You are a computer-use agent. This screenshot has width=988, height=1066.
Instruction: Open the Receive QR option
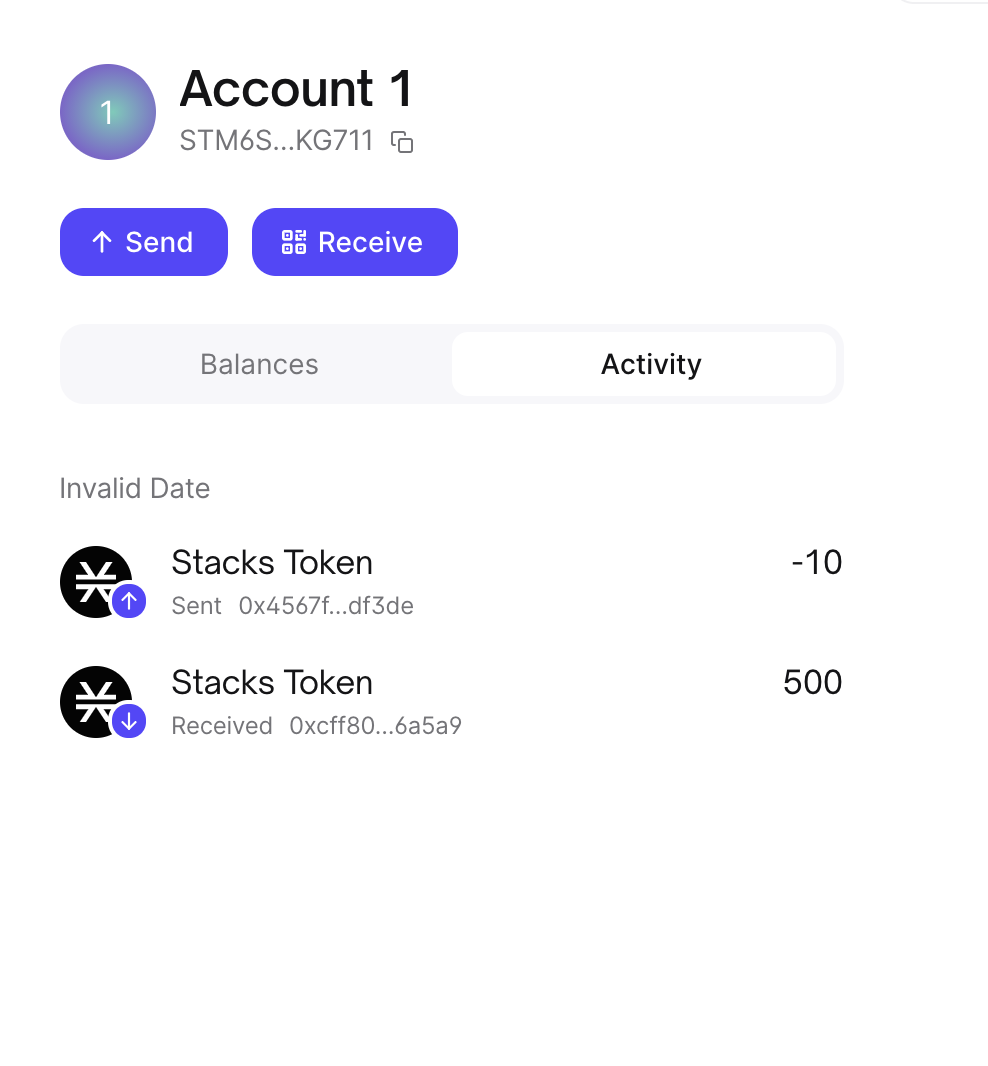click(354, 242)
